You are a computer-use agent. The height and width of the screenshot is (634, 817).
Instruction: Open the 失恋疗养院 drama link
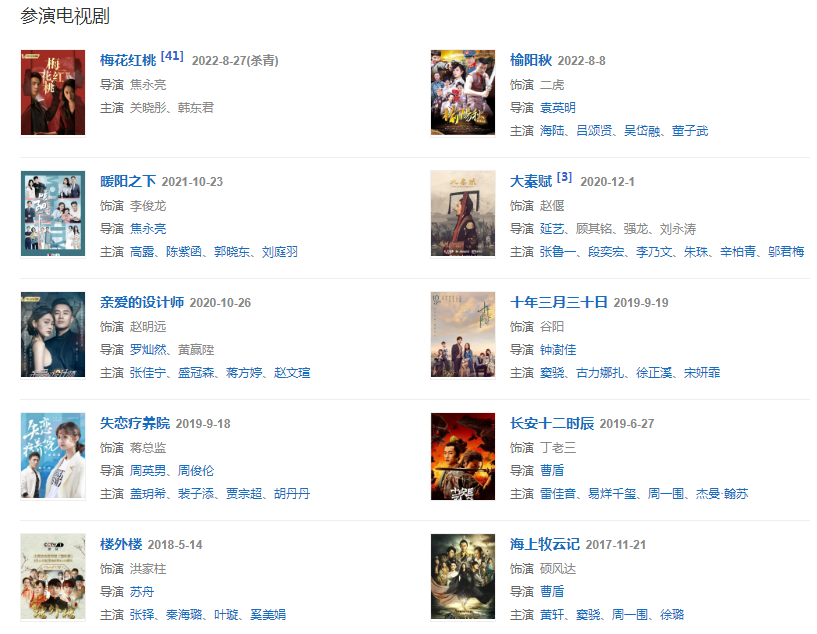coord(135,423)
